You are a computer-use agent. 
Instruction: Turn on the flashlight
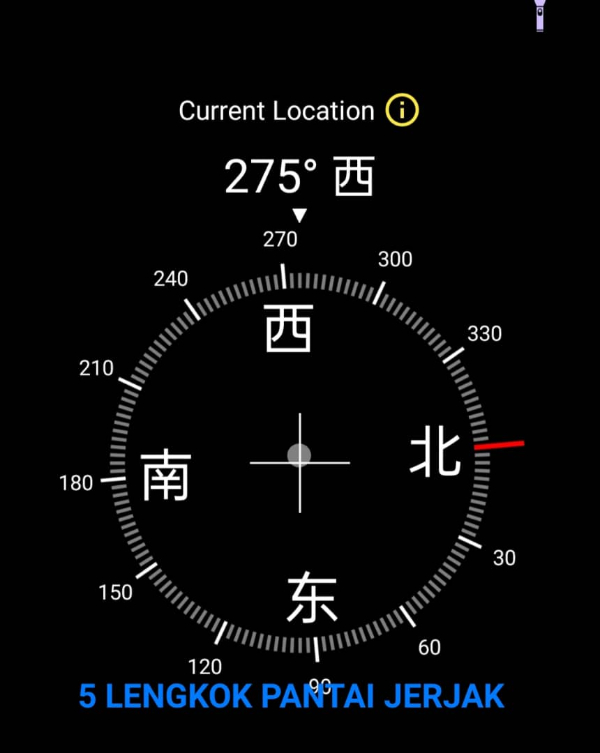click(x=541, y=15)
